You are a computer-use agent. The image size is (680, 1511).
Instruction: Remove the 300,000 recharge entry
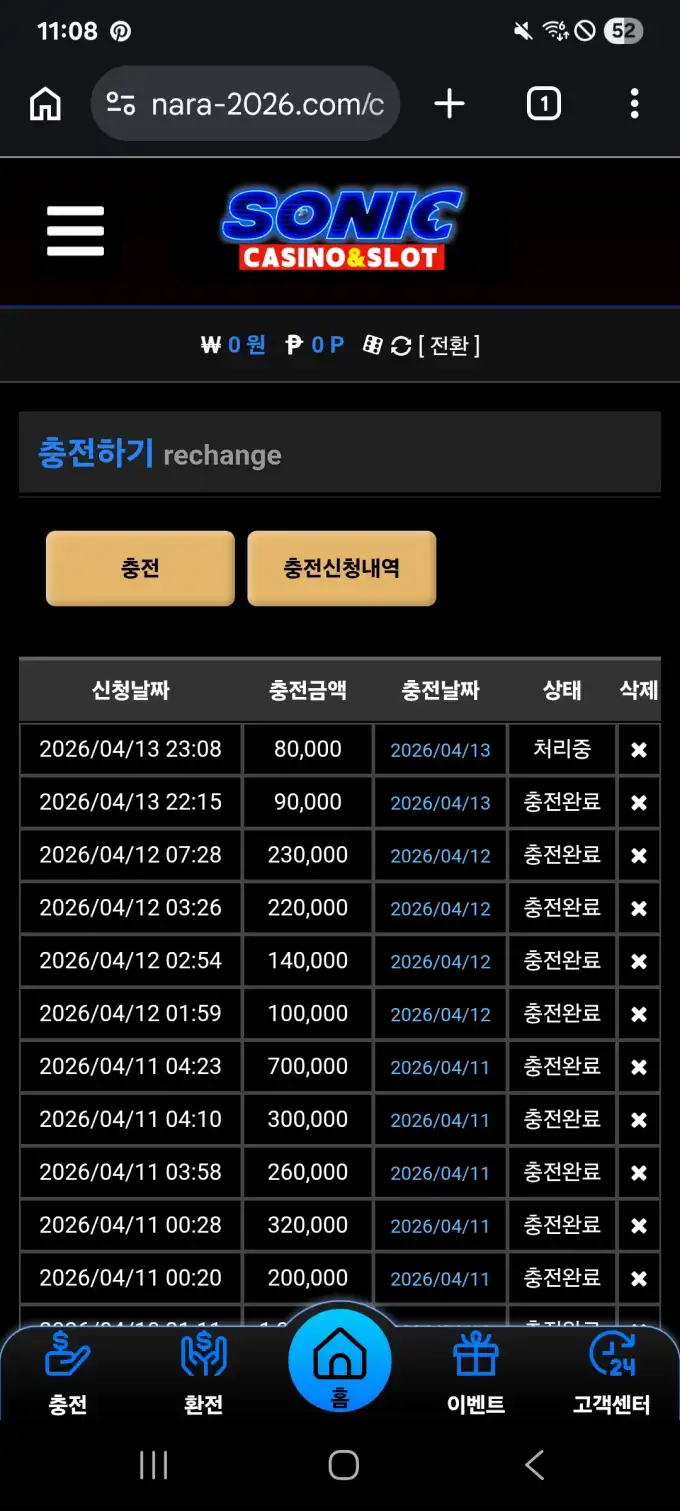638,1121
